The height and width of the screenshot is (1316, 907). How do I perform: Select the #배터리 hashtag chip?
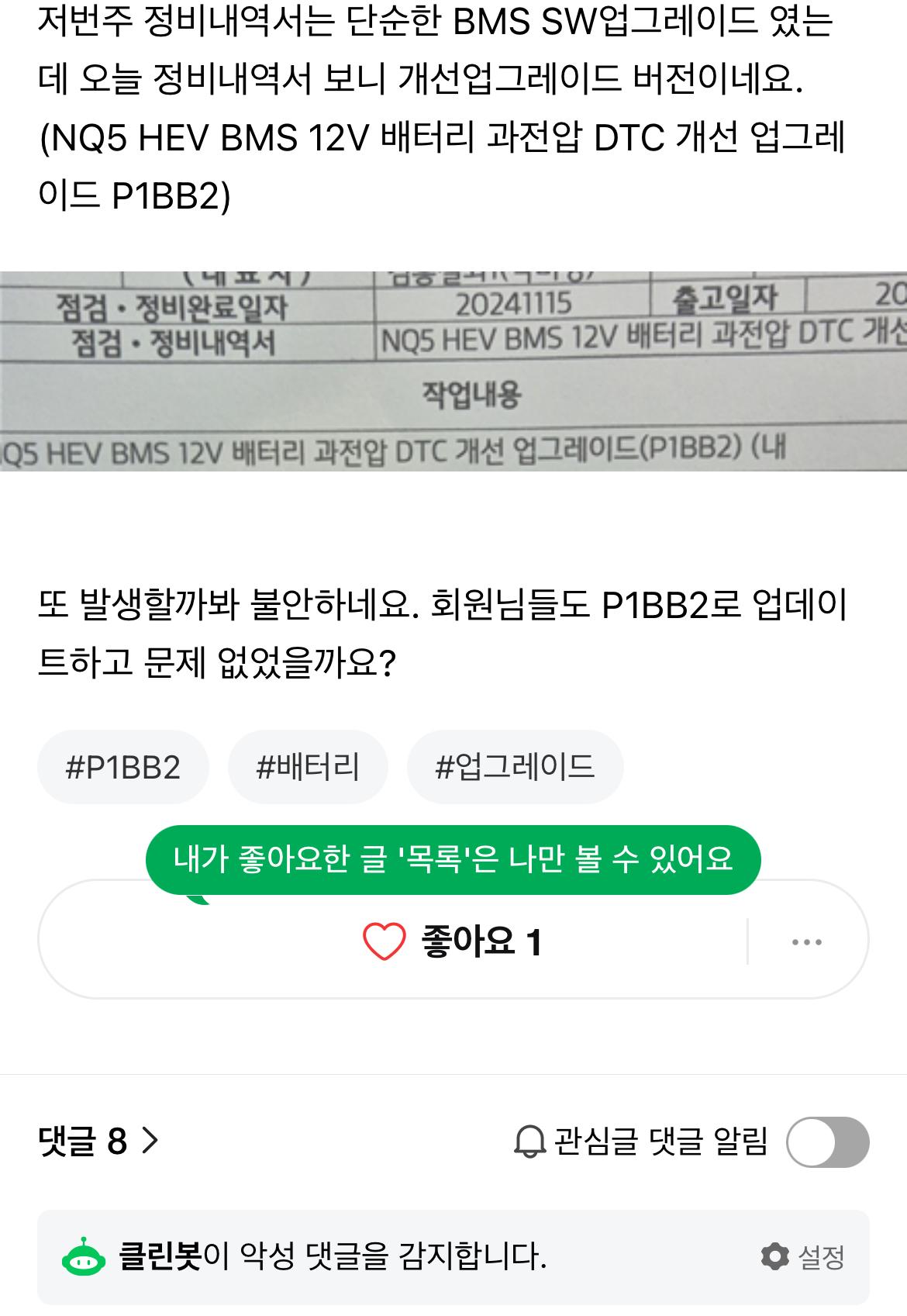point(308,767)
